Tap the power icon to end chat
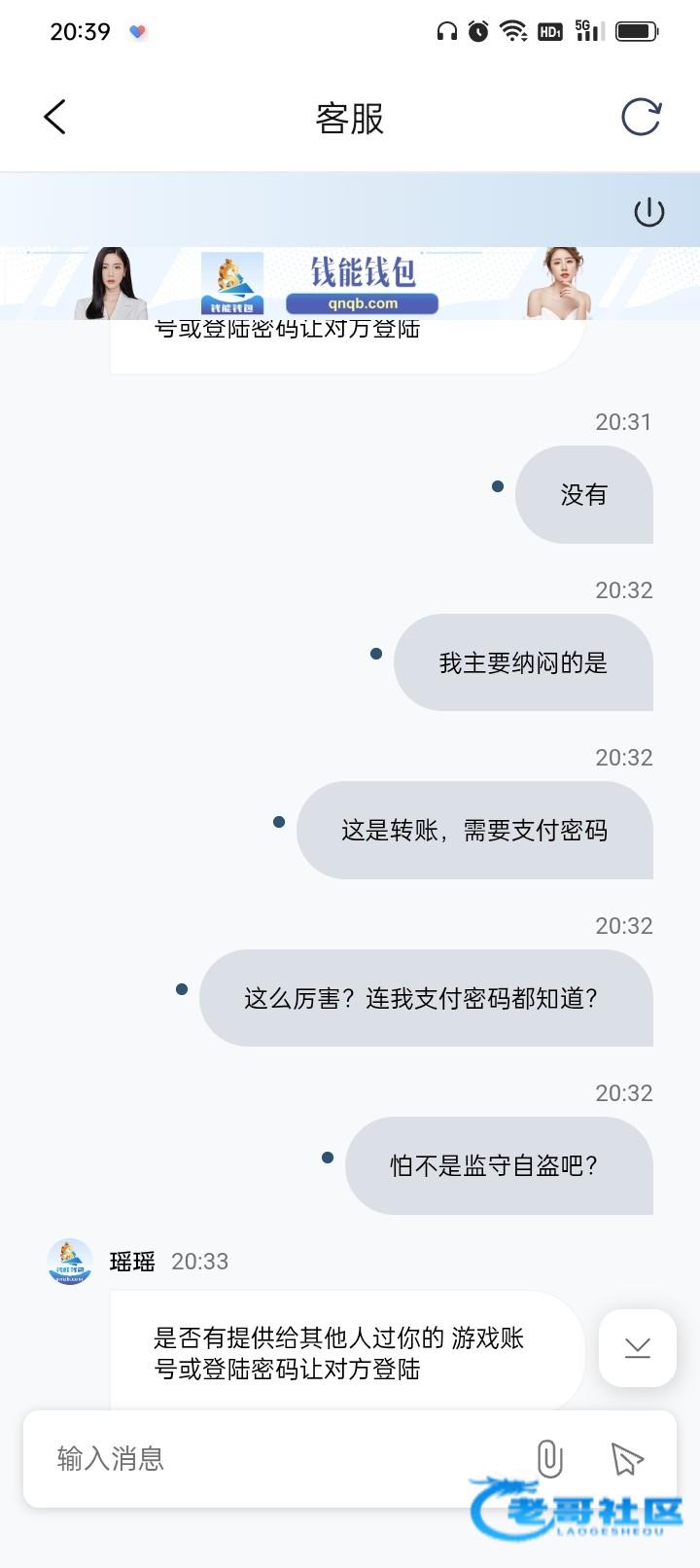This screenshot has height=1568, width=700. (x=648, y=211)
